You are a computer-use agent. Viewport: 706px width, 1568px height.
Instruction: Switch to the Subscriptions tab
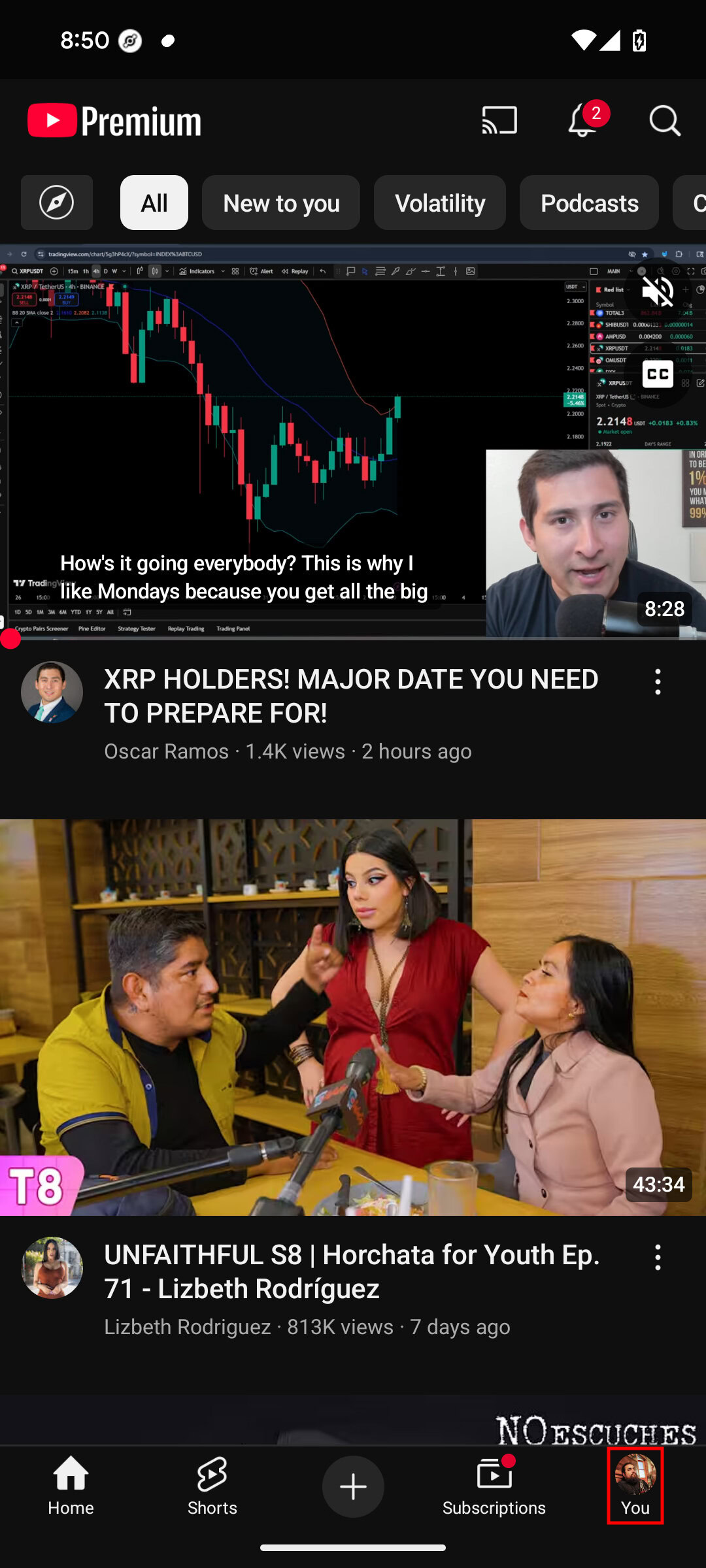(494, 1486)
